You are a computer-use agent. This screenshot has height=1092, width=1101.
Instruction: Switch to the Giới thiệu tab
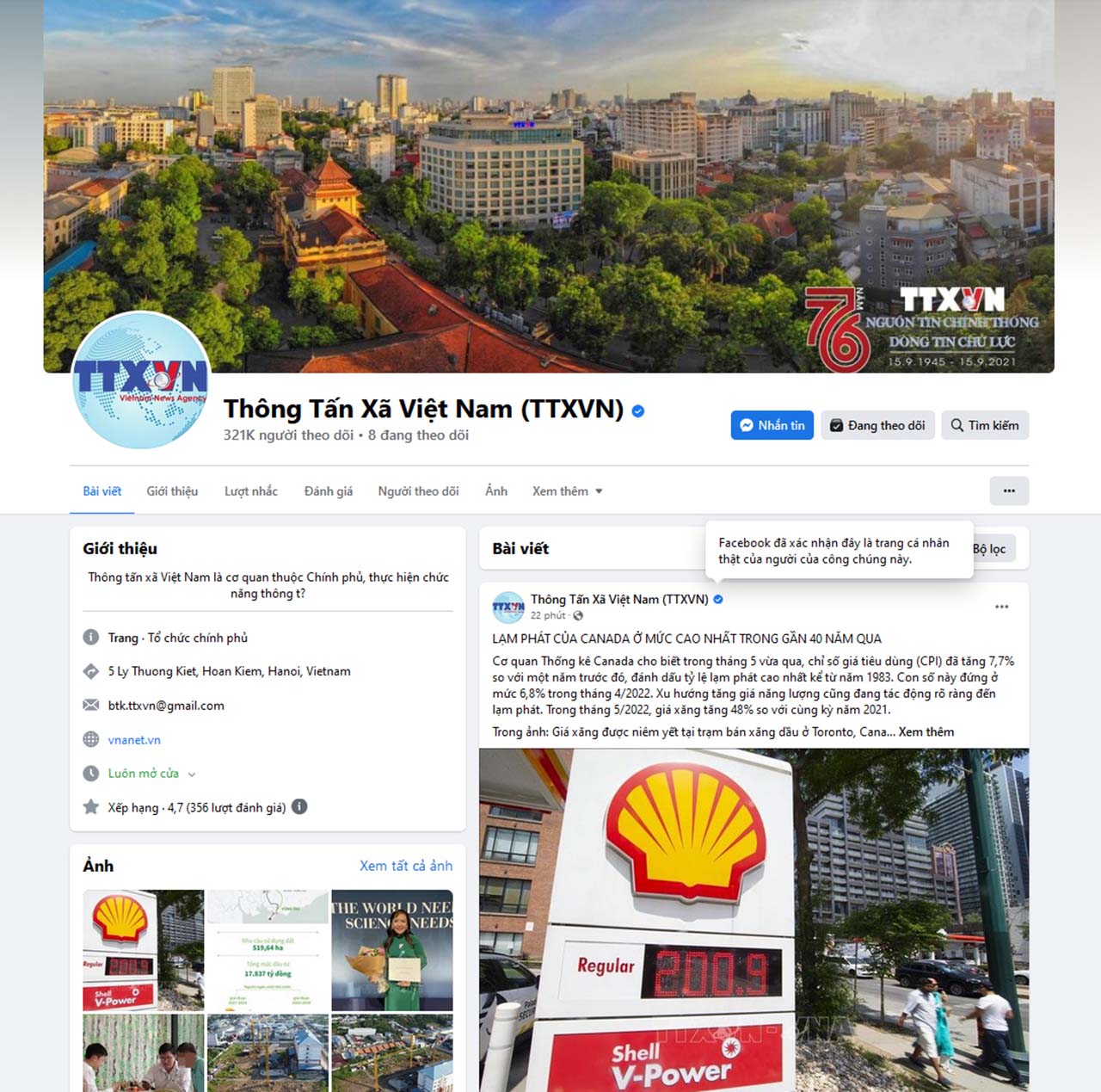point(172,491)
